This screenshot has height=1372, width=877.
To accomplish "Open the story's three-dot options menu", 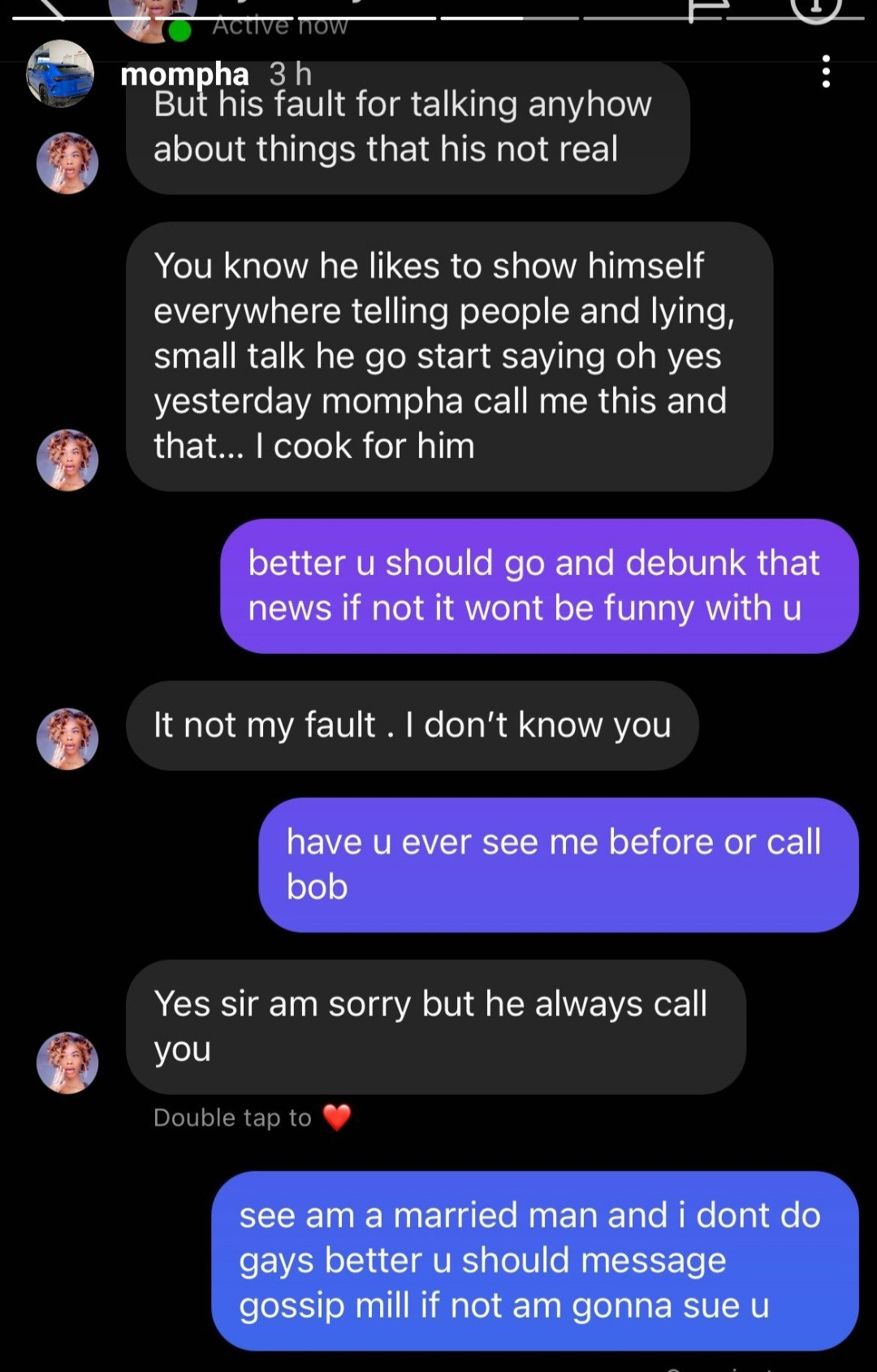I will (x=825, y=71).
